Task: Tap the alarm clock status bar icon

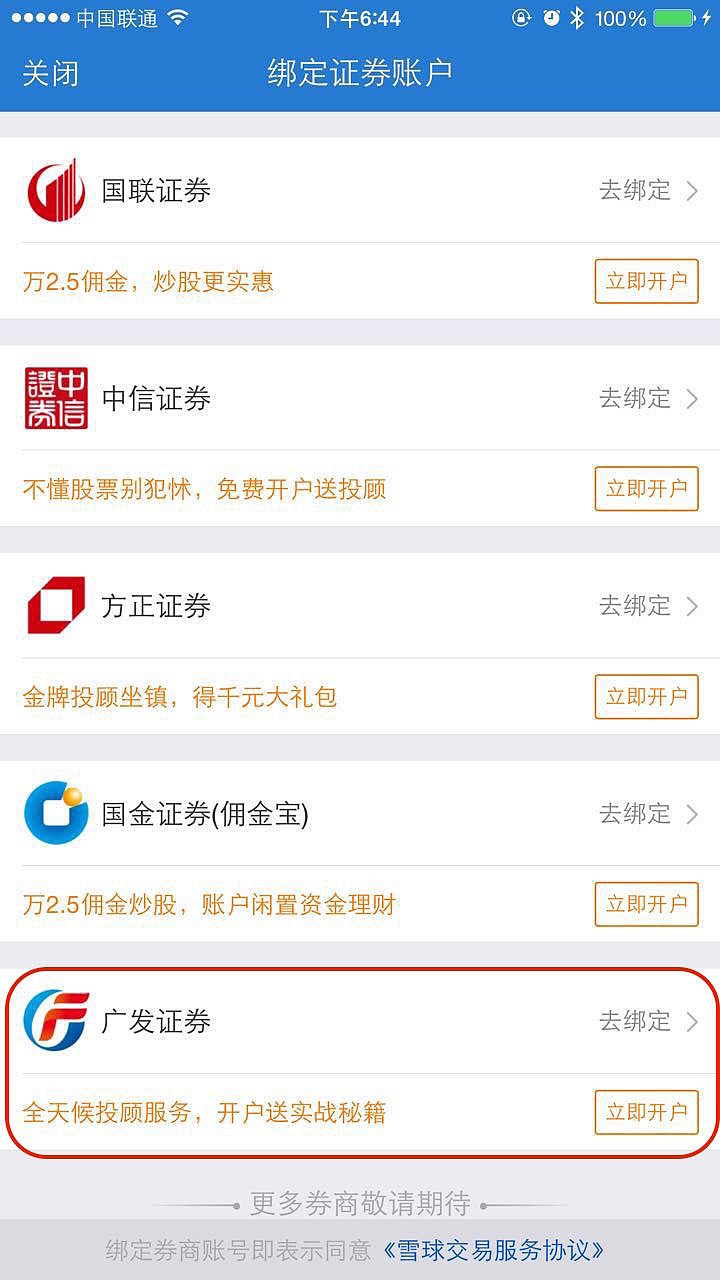Action: point(552,16)
